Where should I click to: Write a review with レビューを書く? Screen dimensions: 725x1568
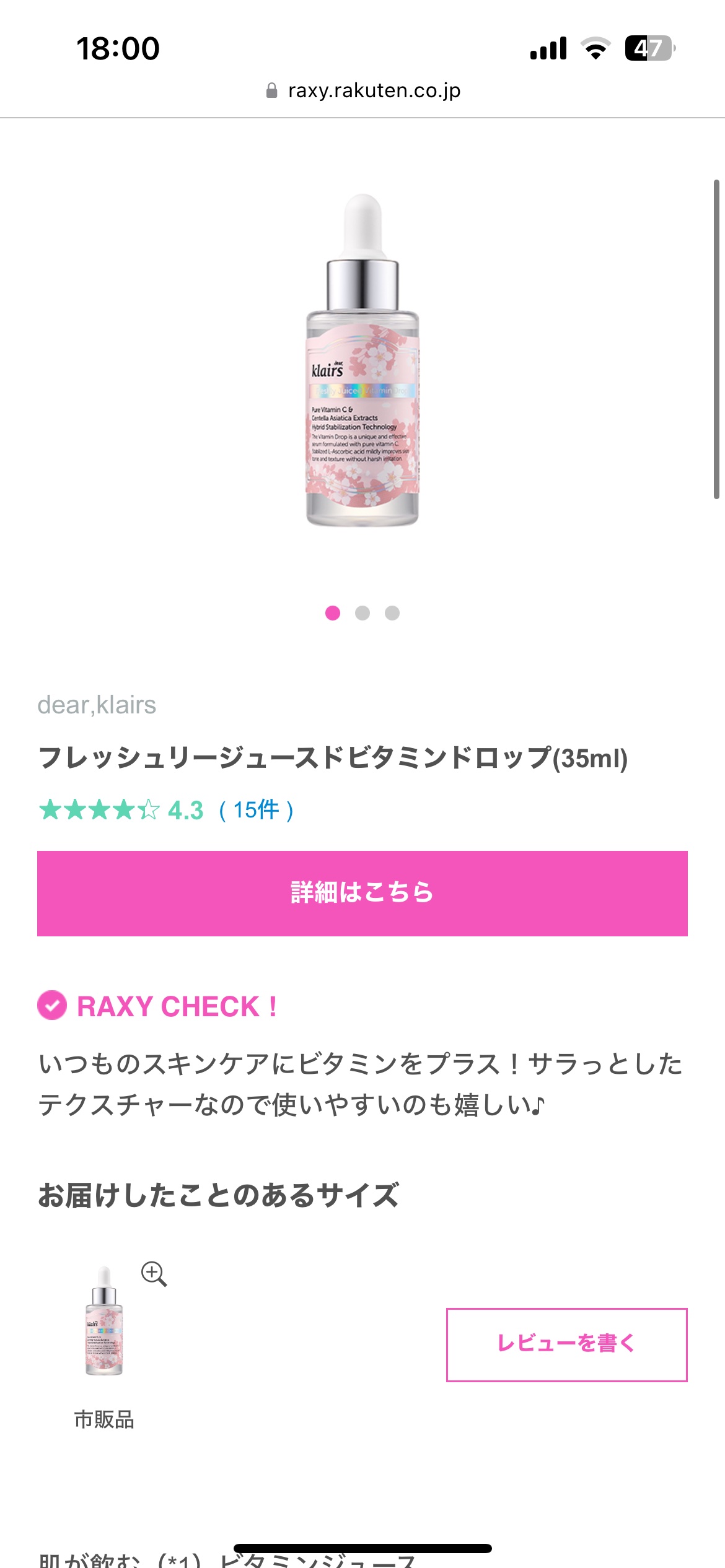click(566, 1344)
